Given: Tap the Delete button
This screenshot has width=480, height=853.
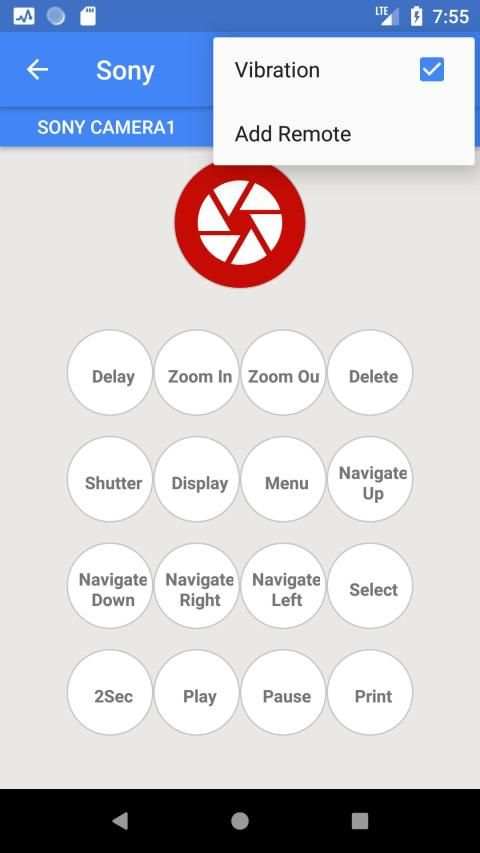Looking at the screenshot, I should click(x=370, y=373).
